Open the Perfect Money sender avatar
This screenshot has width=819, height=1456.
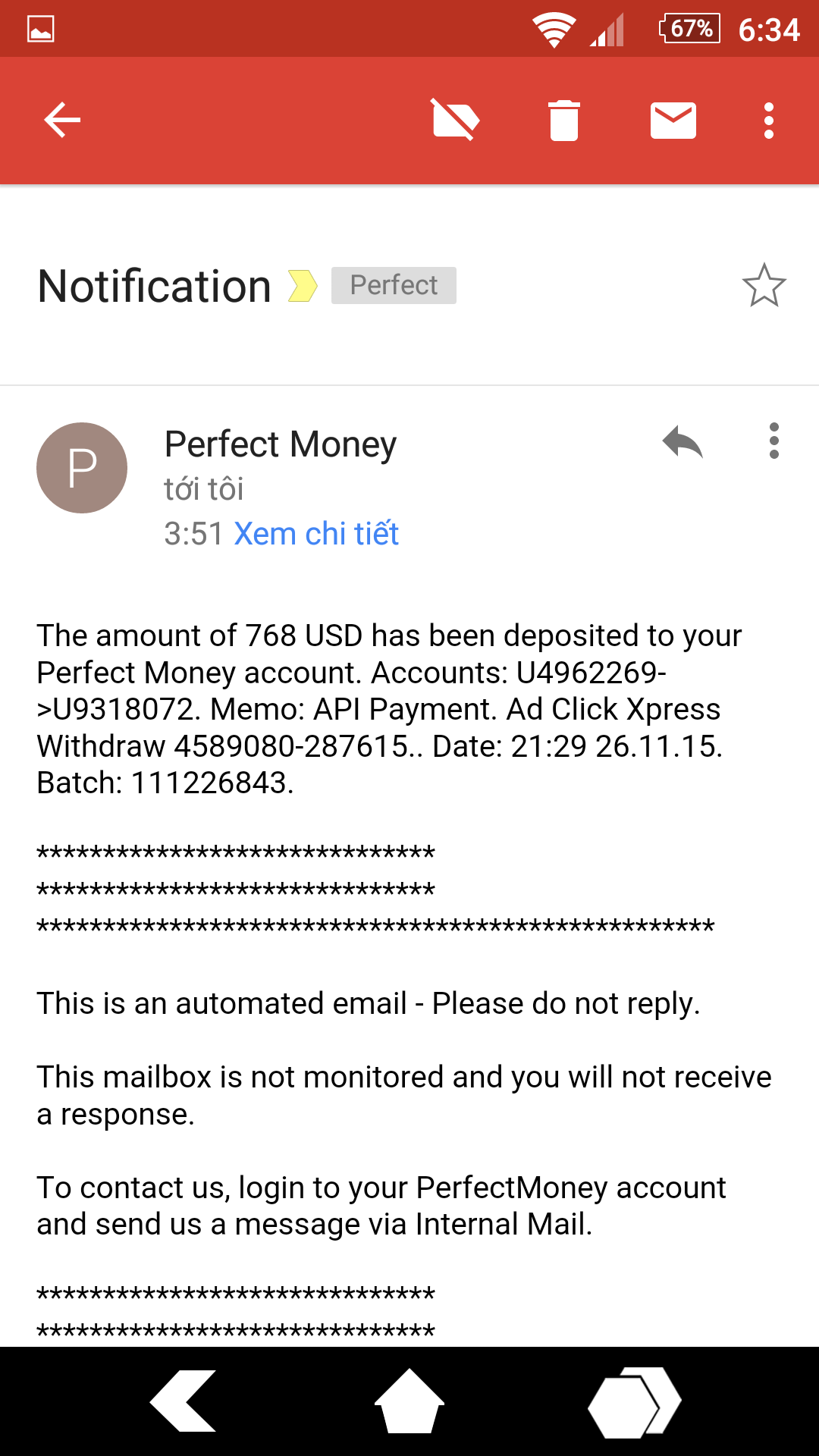[82, 467]
